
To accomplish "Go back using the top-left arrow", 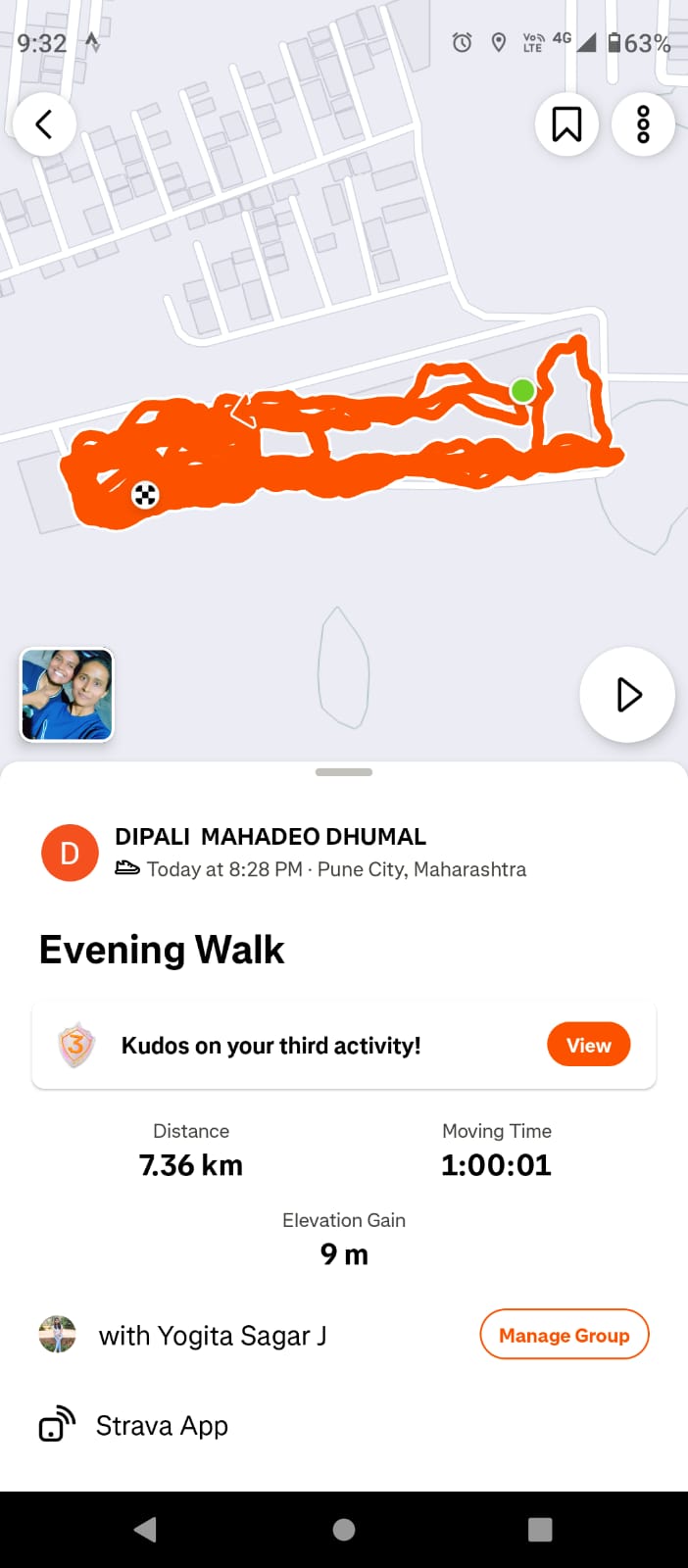I will click(44, 124).
